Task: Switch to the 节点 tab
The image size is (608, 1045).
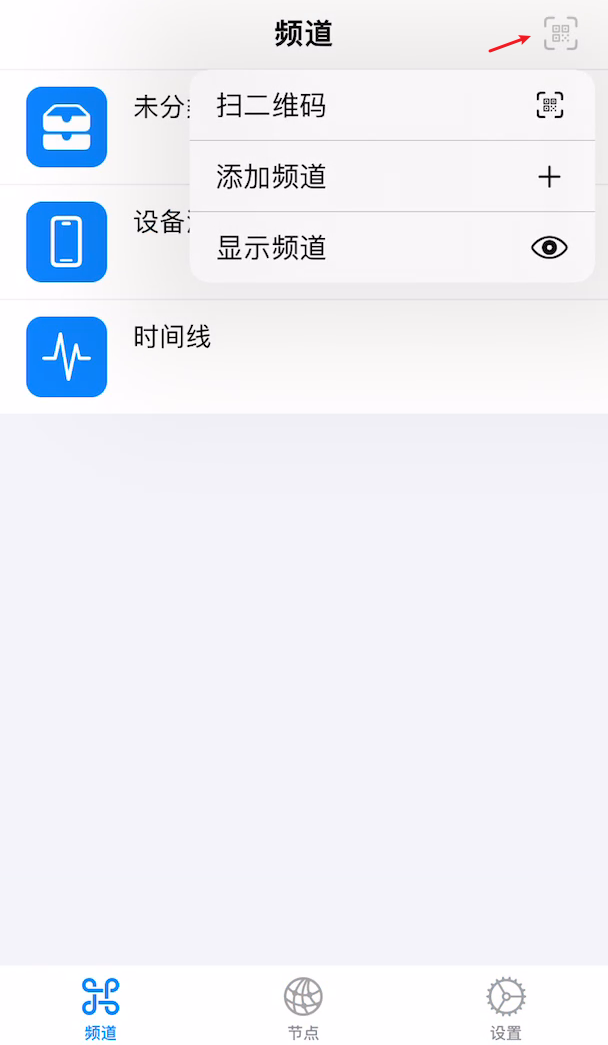Action: pos(303,1008)
